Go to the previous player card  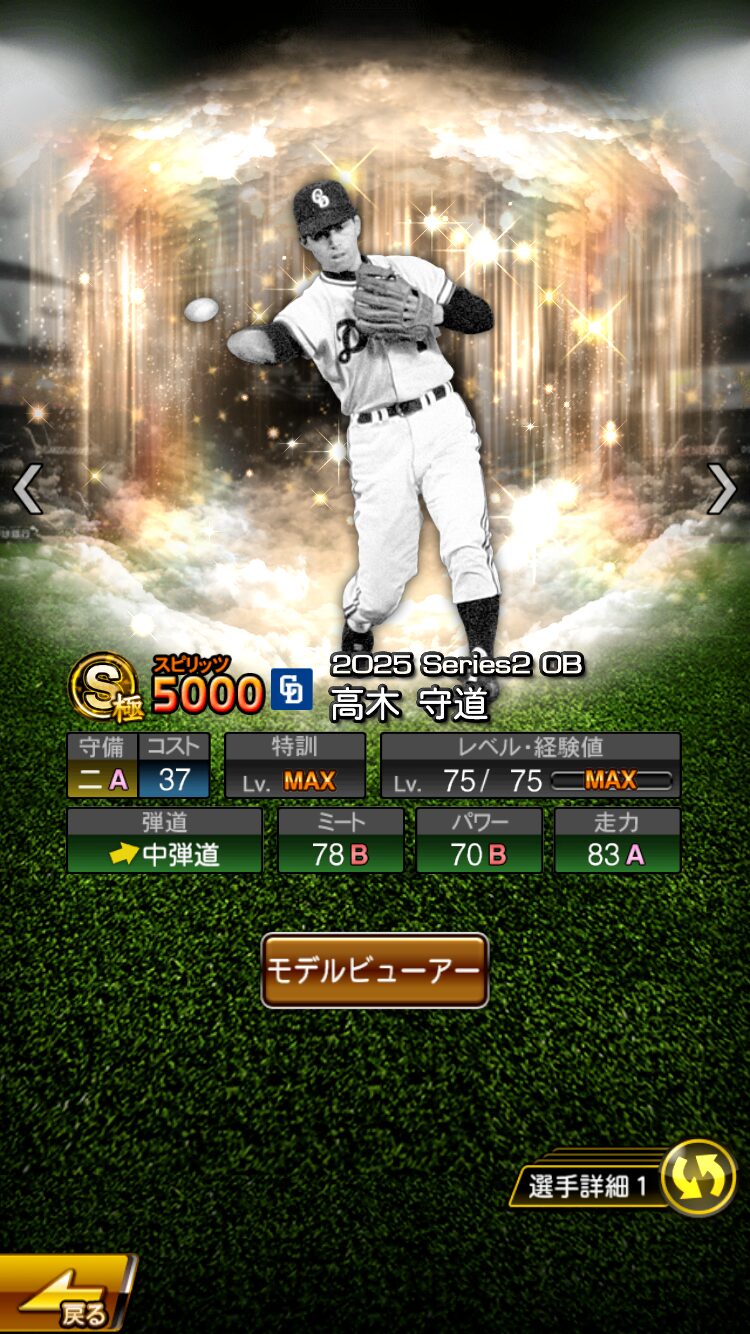point(27,489)
